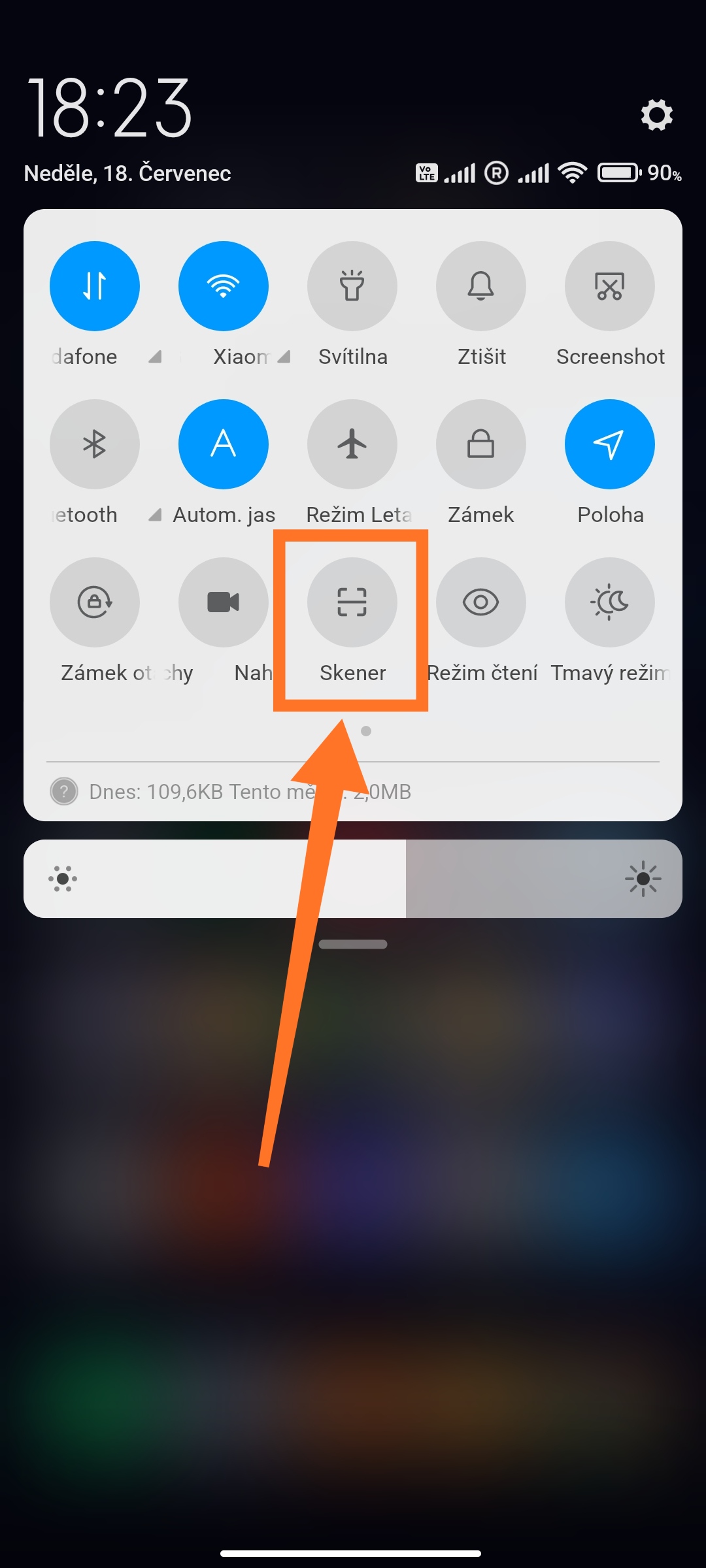The height and width of the screenshot is (1568, 706).
Task: Tap the Zámek lock tile
Action: click(481, 444)
